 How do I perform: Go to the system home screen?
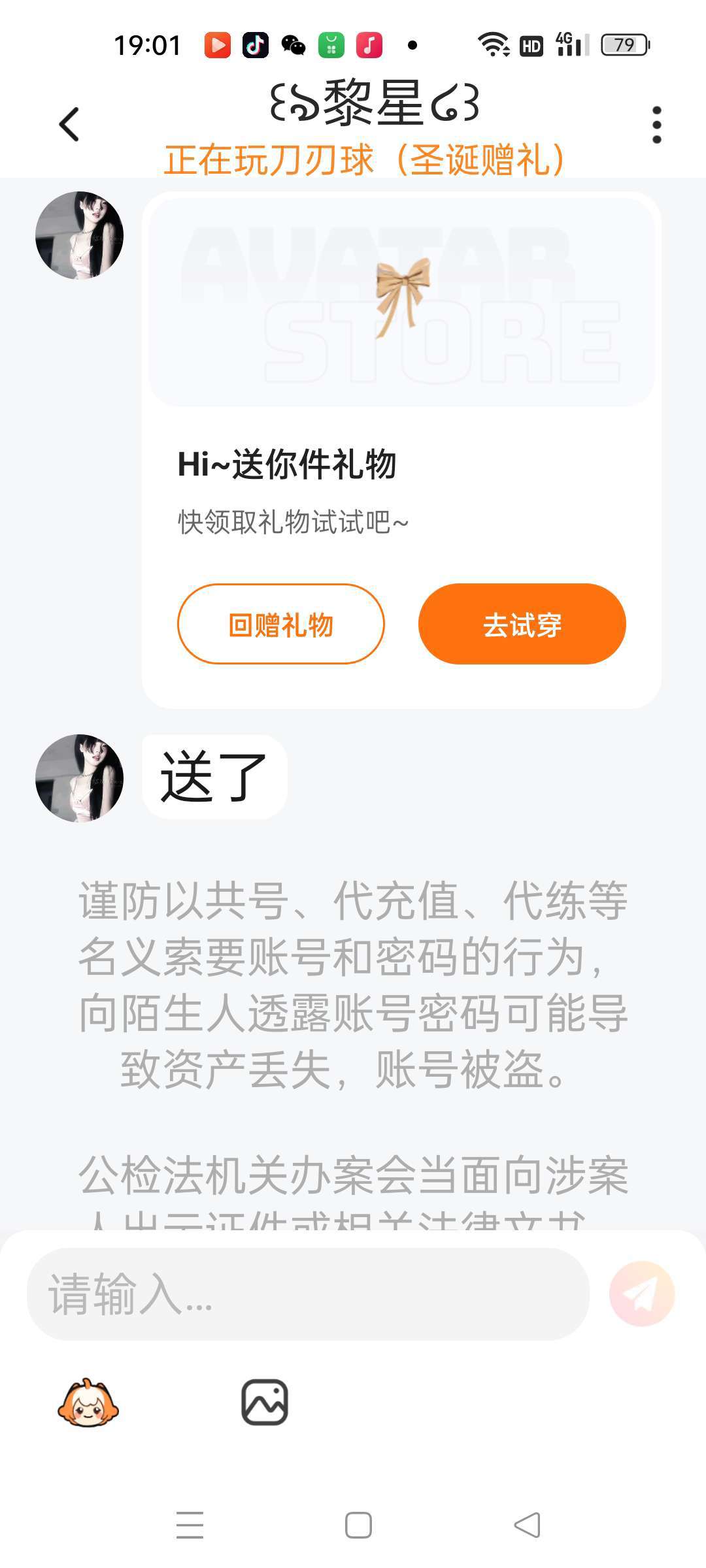point(358,1526)
